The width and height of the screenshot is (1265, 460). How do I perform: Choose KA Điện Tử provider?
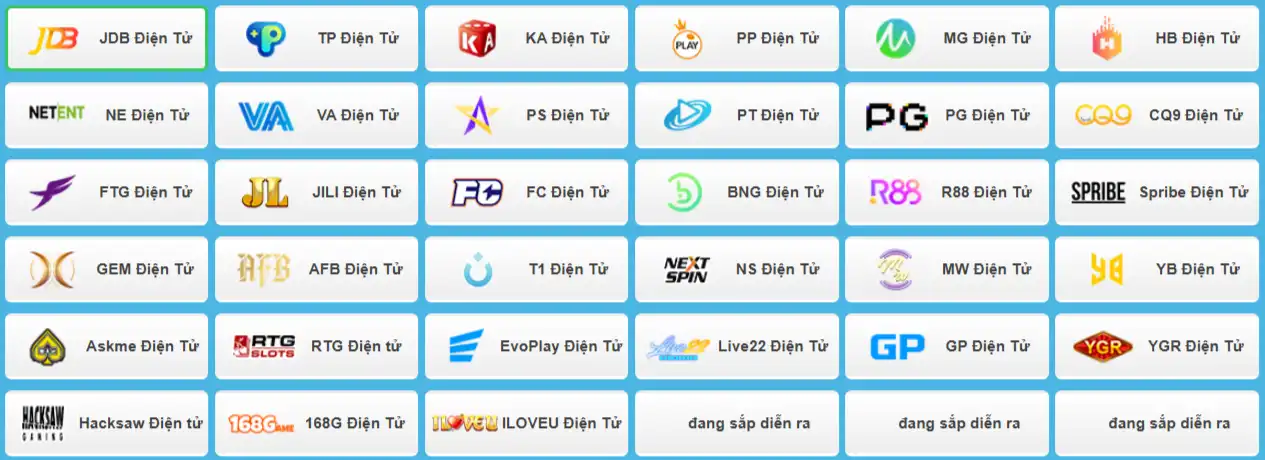[527, 39]
